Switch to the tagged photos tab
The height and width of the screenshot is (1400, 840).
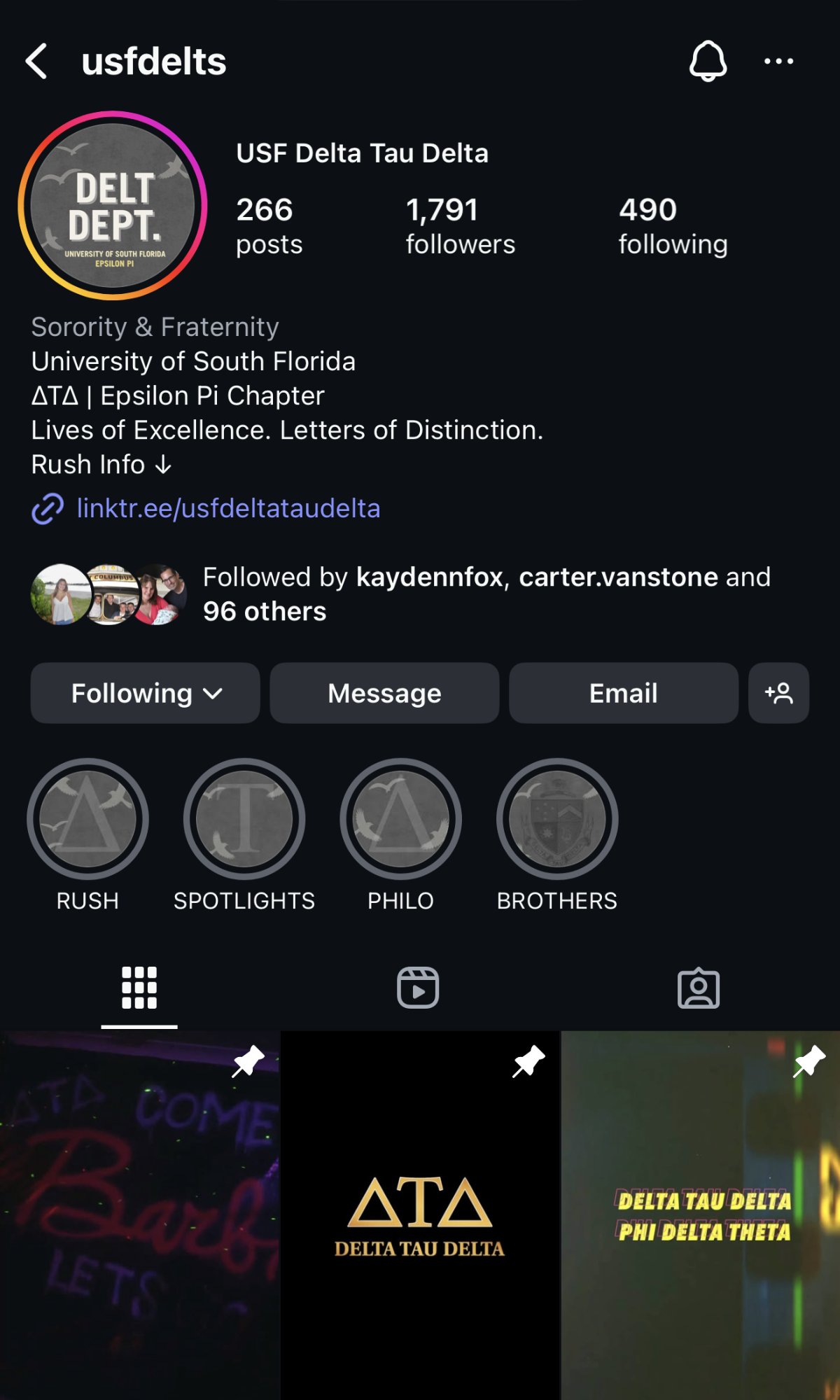[698, 988]
